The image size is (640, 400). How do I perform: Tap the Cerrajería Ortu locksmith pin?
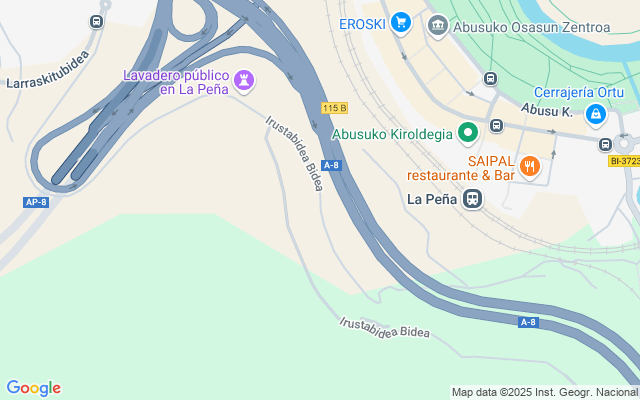click(x=596, y=114)
